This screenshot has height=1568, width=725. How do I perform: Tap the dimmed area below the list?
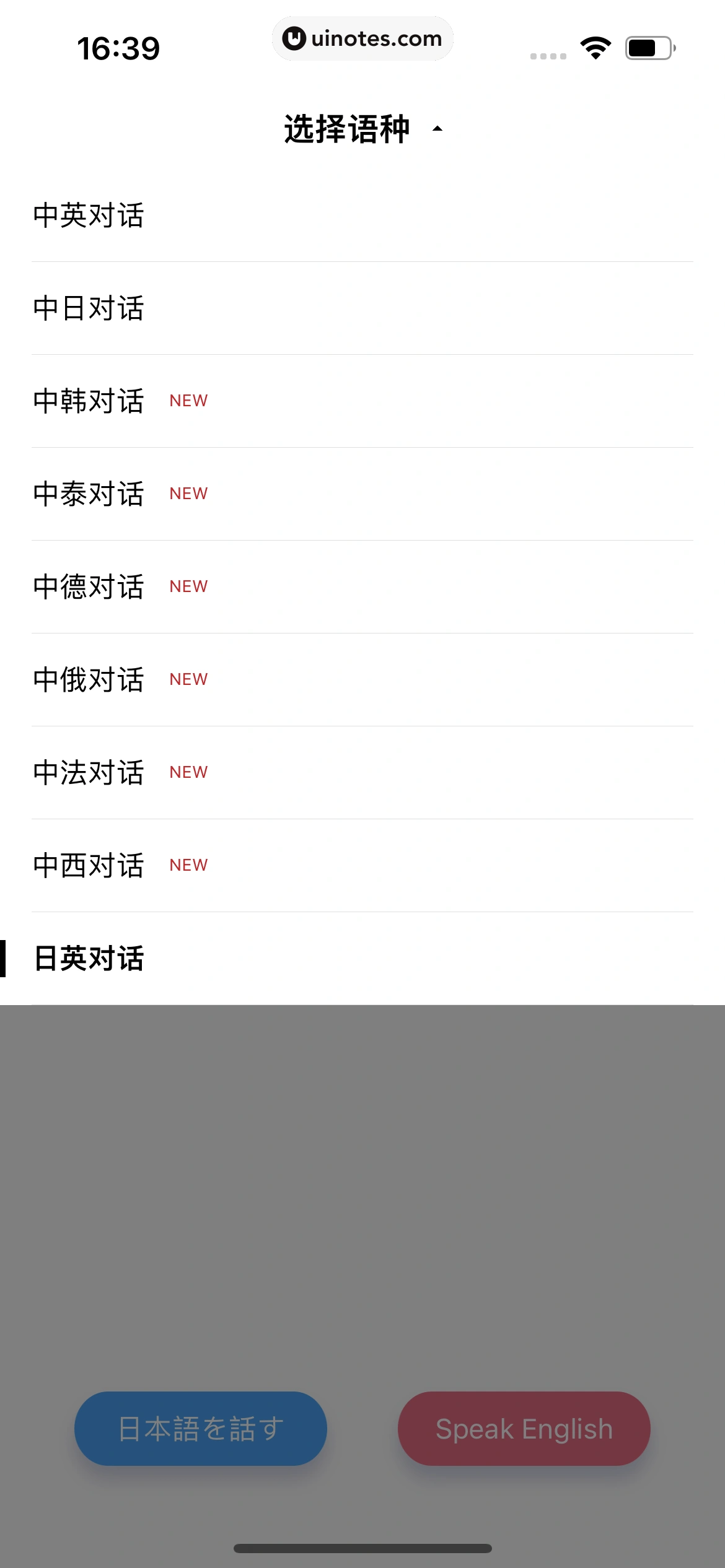click(x=362, y=1177)
